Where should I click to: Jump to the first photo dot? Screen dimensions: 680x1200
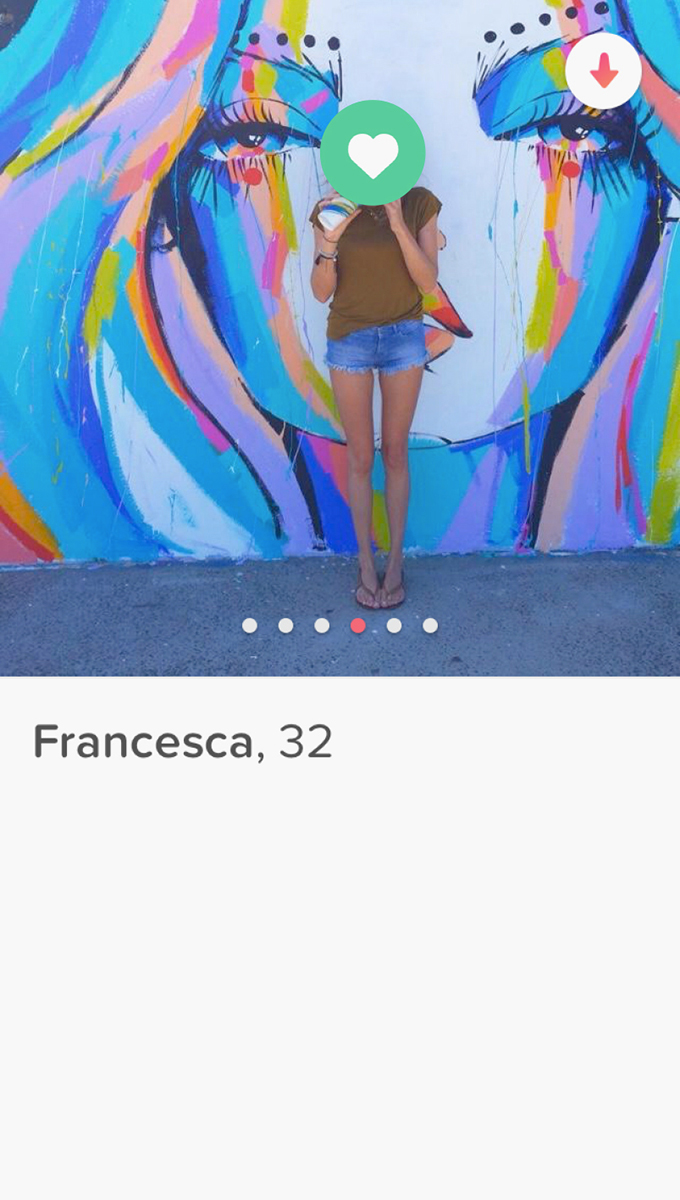pyautogui.click(x=250, y=626)
